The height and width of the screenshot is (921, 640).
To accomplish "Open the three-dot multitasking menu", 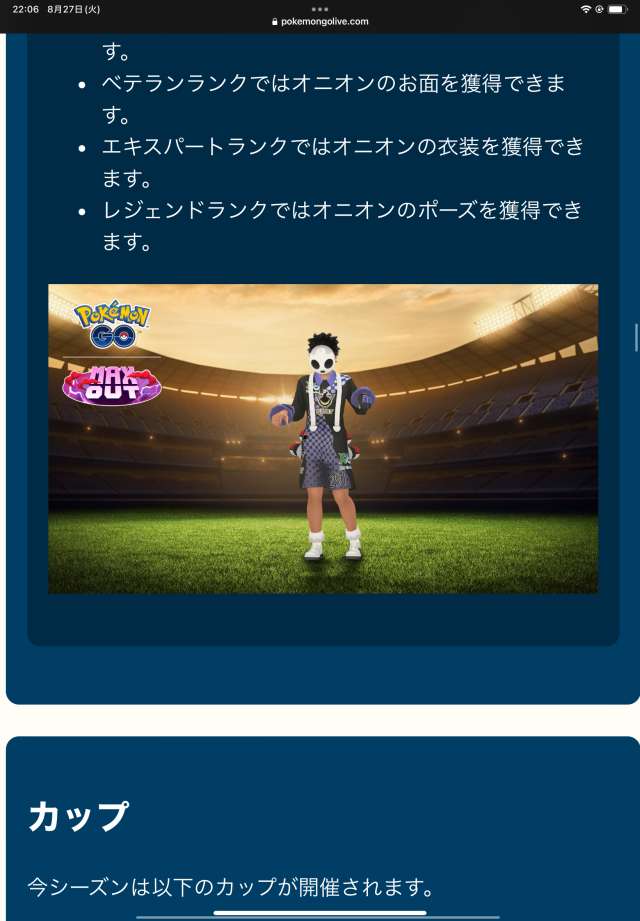I will pyautogui.click(x=320, y=8).
